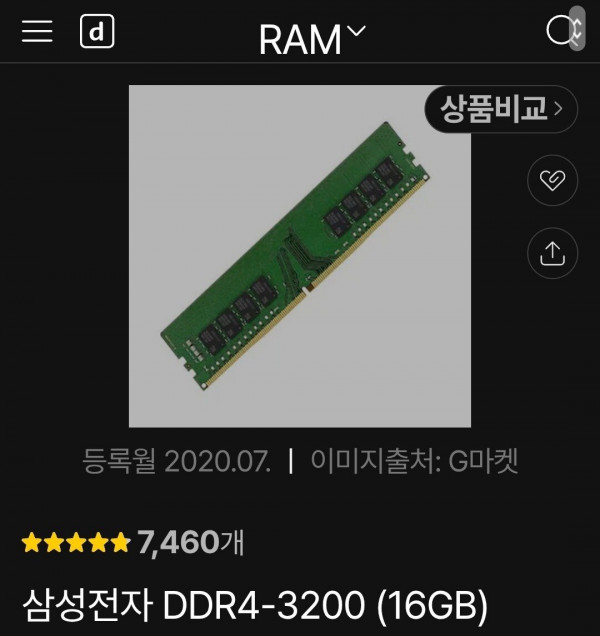The image size is (600, 636).
Task: Open the Samsung RAM product image
Action: click(299, 256)
